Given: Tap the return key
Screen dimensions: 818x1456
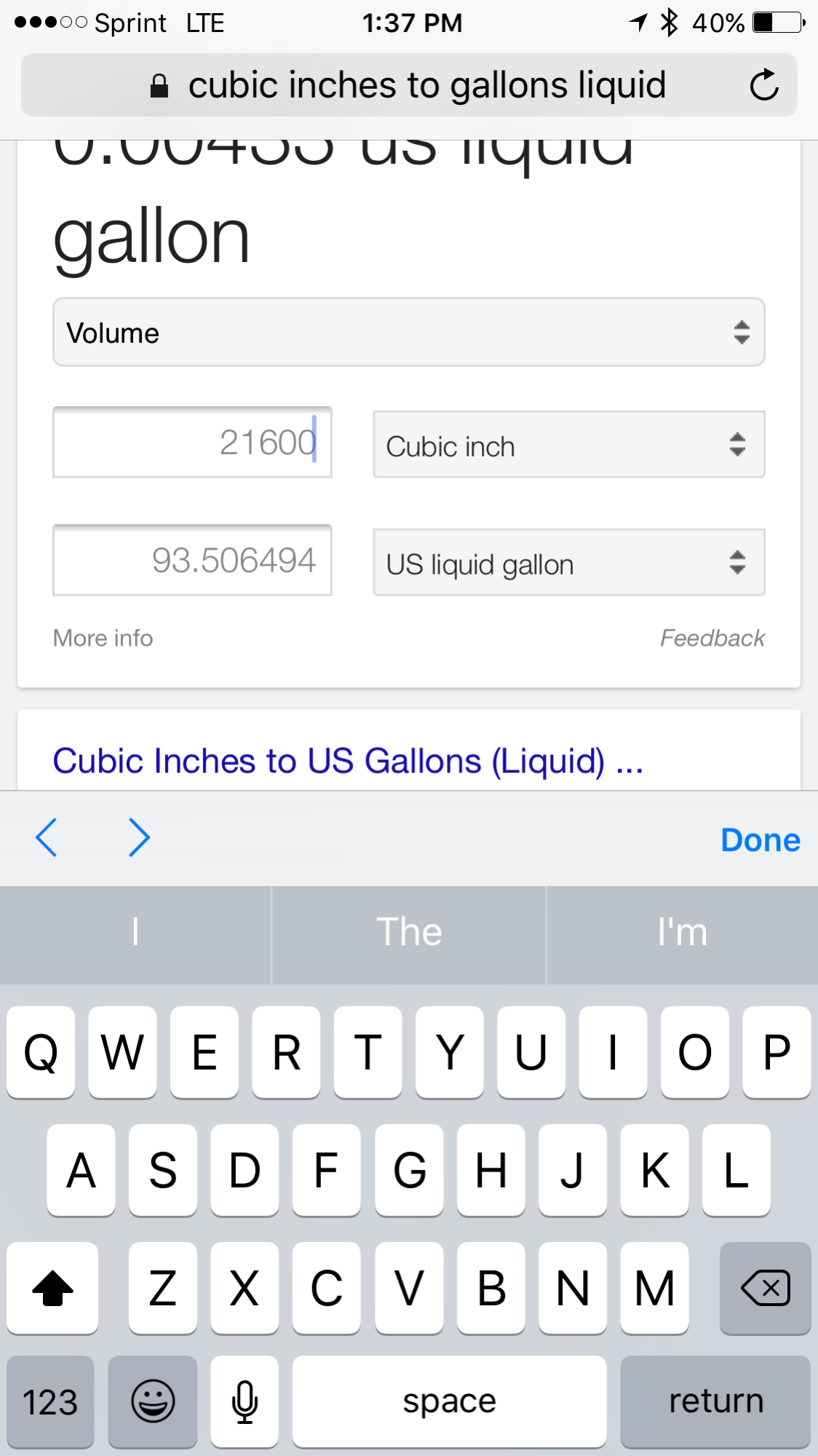Looking at the screenshot, I should point(715,1401).
